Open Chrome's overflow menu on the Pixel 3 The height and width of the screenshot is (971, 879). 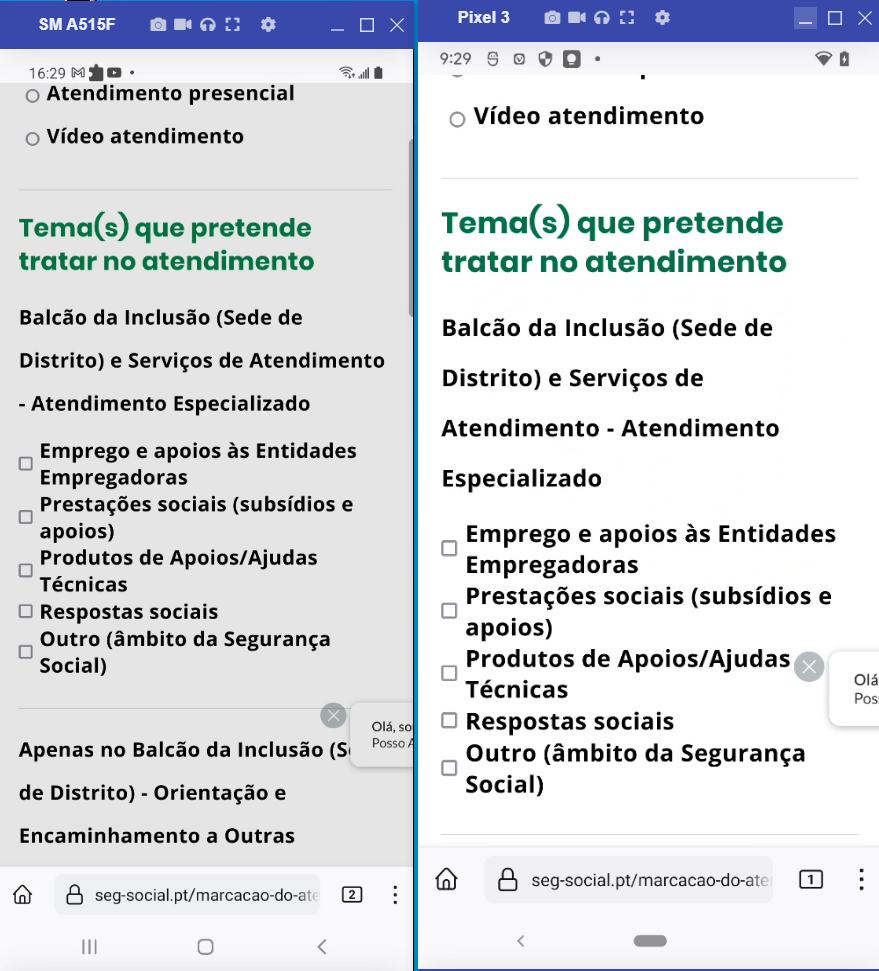tap(861, 879)
